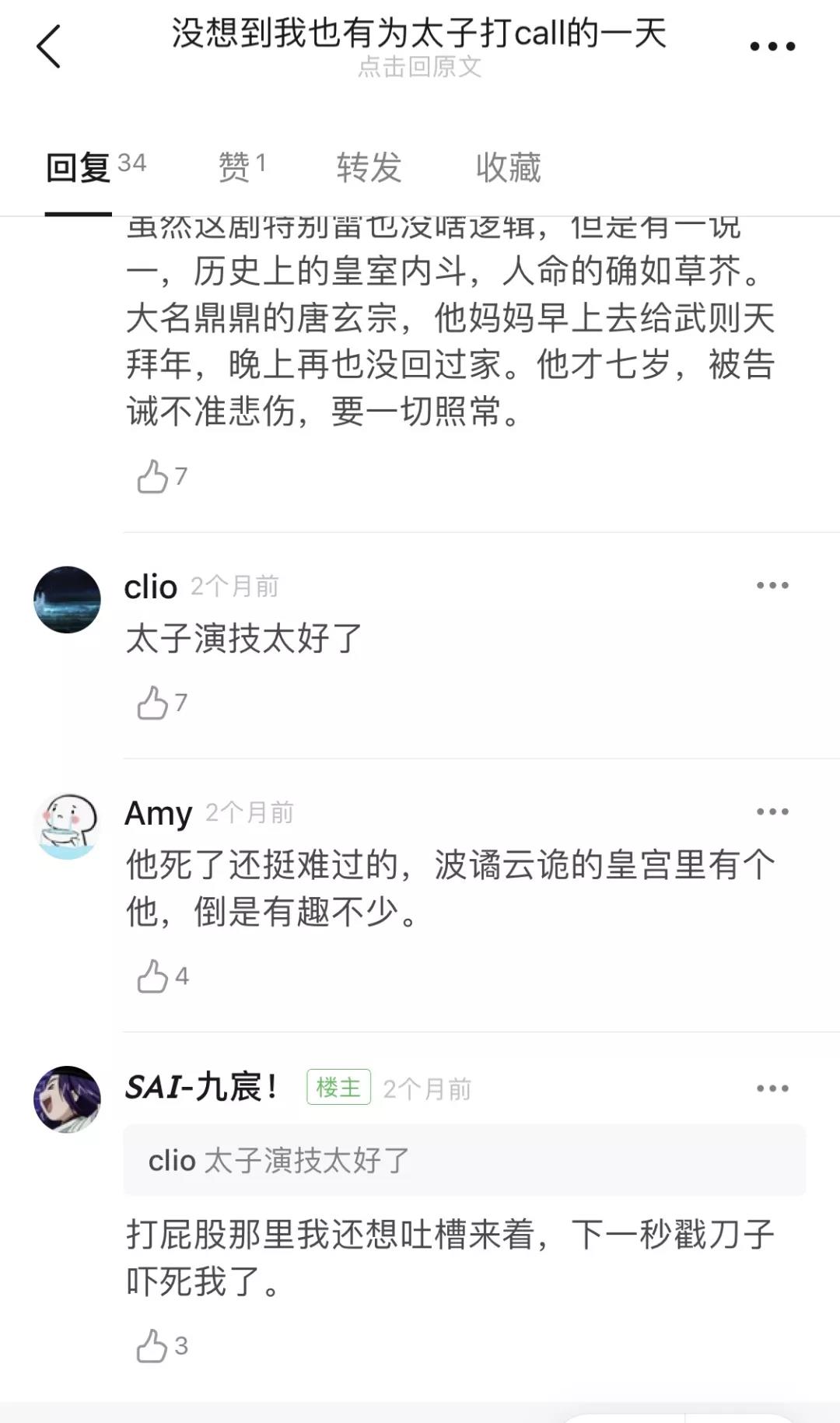Tap 点击回原文 to return to the post

[419, 67]
